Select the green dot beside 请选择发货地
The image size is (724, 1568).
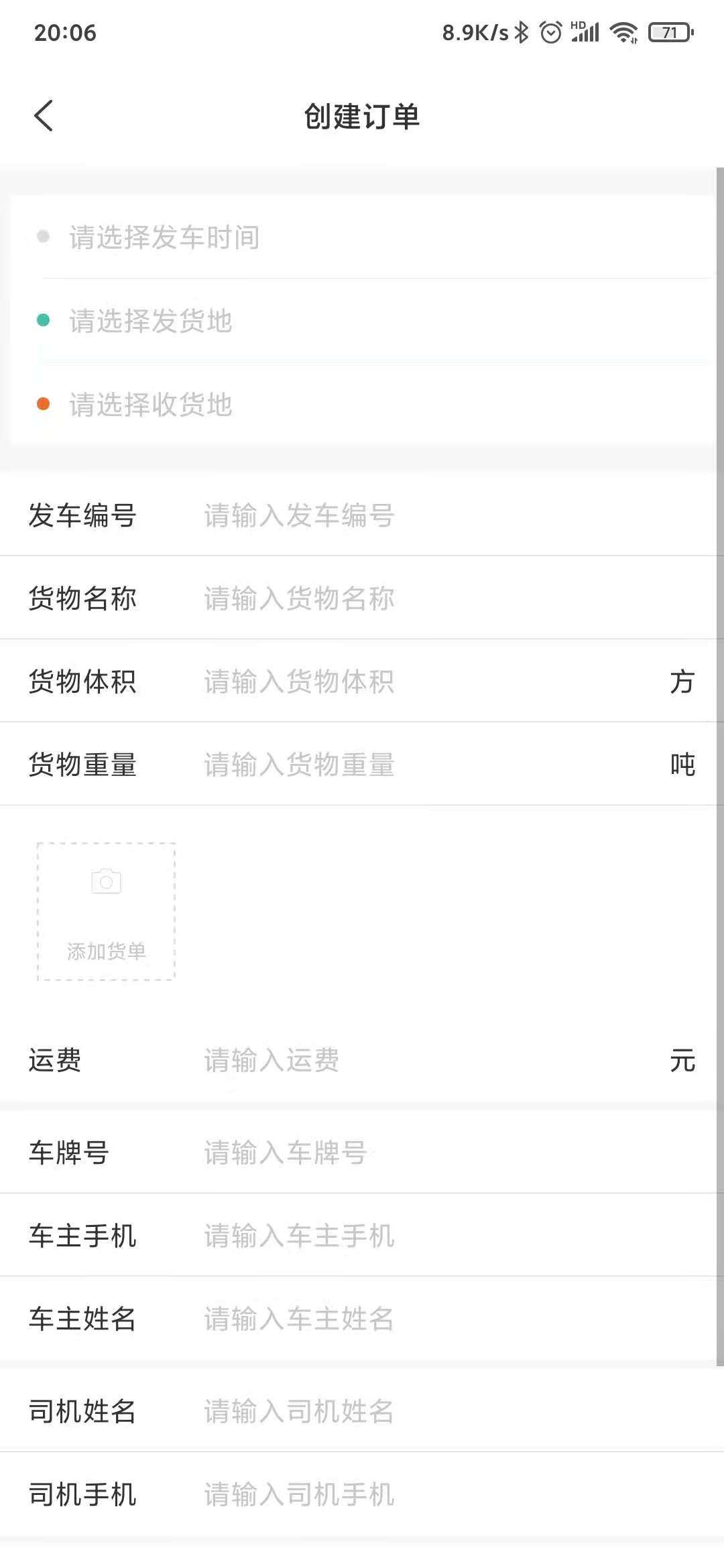43,322
